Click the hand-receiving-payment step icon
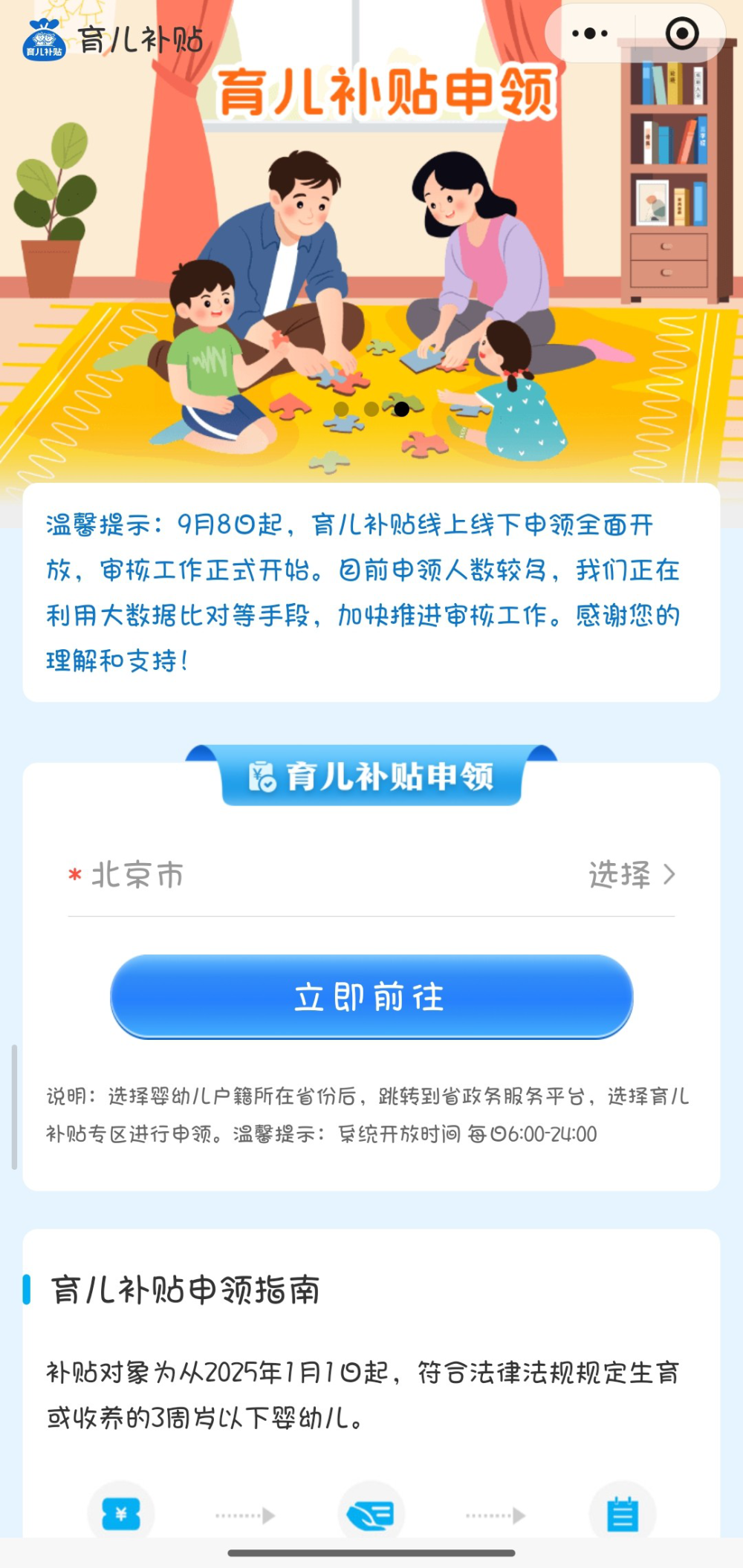The image size is (743, 1568). (x=371, y=1513)
